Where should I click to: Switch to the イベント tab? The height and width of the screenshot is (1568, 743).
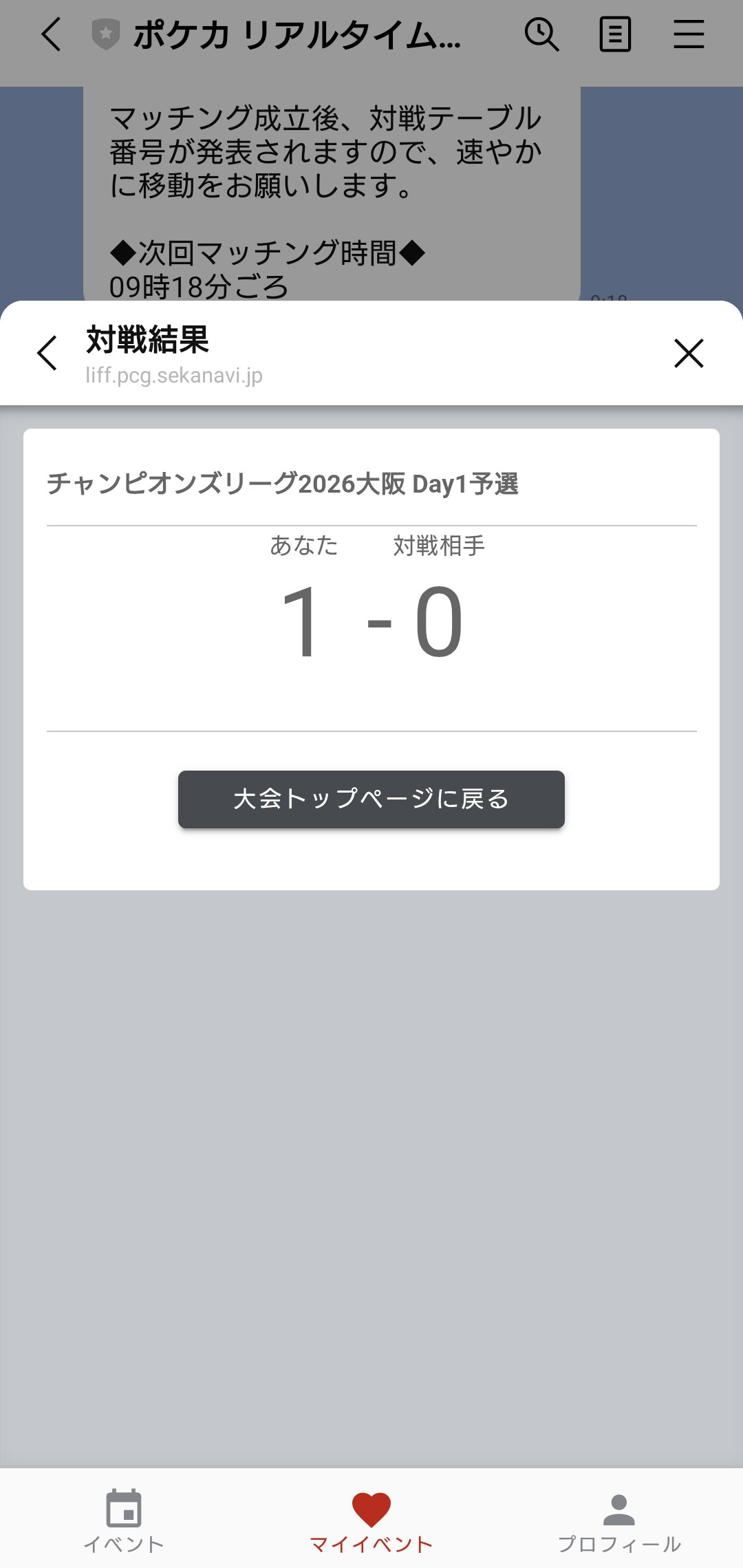[124, 1521]
